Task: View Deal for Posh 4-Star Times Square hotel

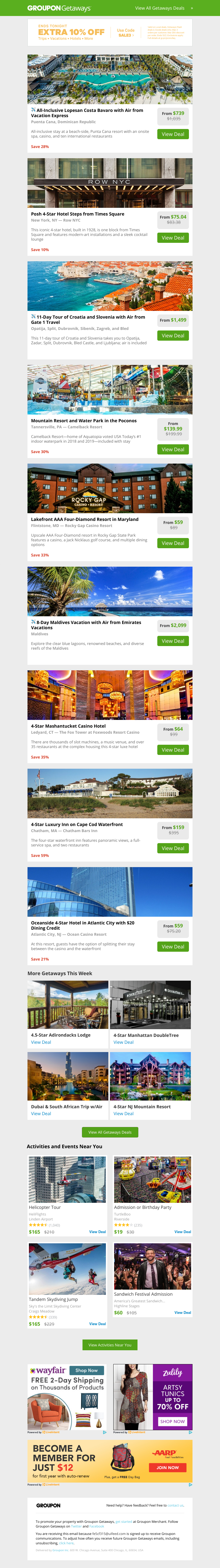Action: pyautogui.click(x=173, y=237)
